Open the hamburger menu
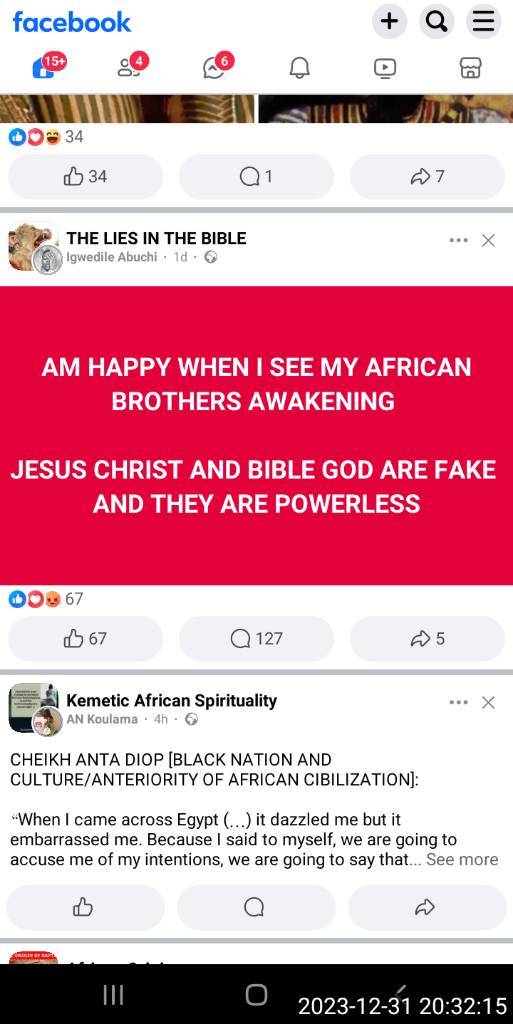The width and height of the screenshot is (513, 1024). tap(483, 22)
